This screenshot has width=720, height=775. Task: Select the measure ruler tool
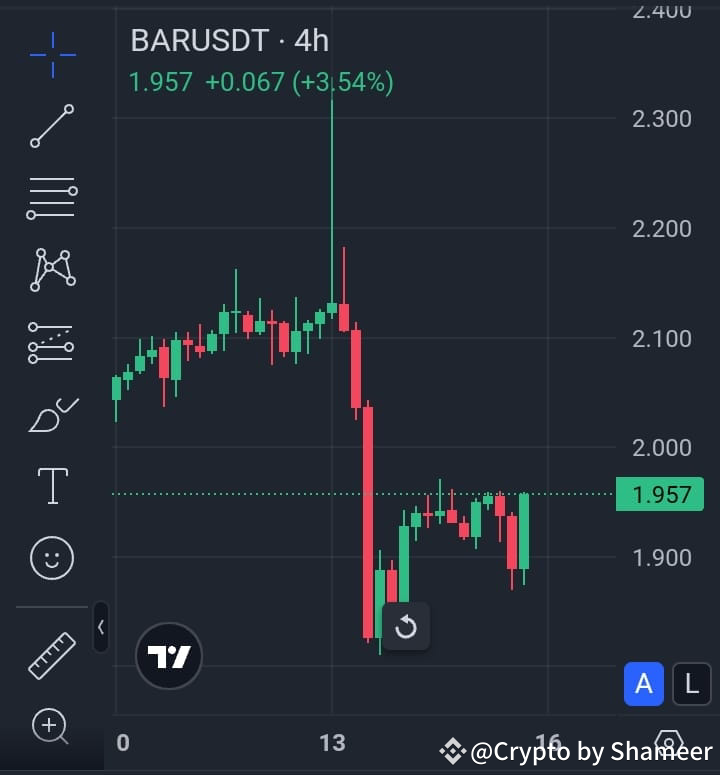(51, 655)
